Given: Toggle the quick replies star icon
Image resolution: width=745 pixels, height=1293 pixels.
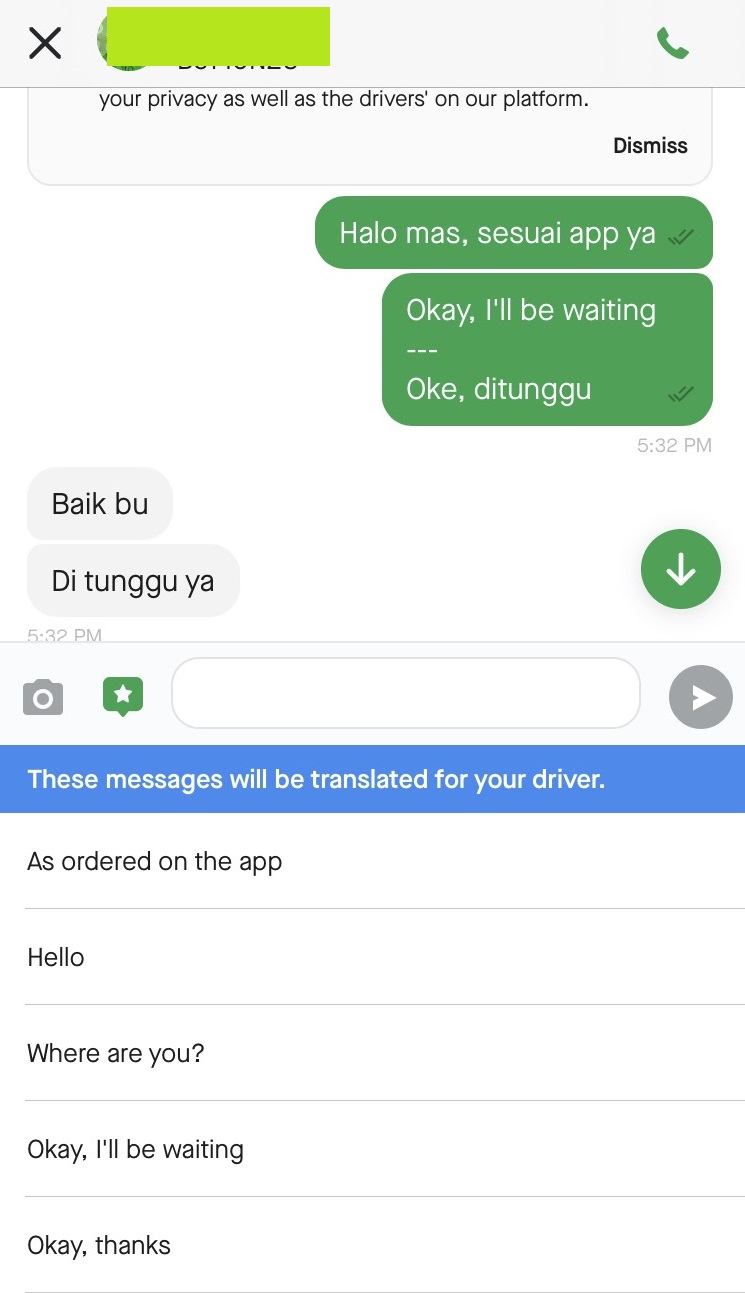Looking at the screenshot, I should click(123, 696).
